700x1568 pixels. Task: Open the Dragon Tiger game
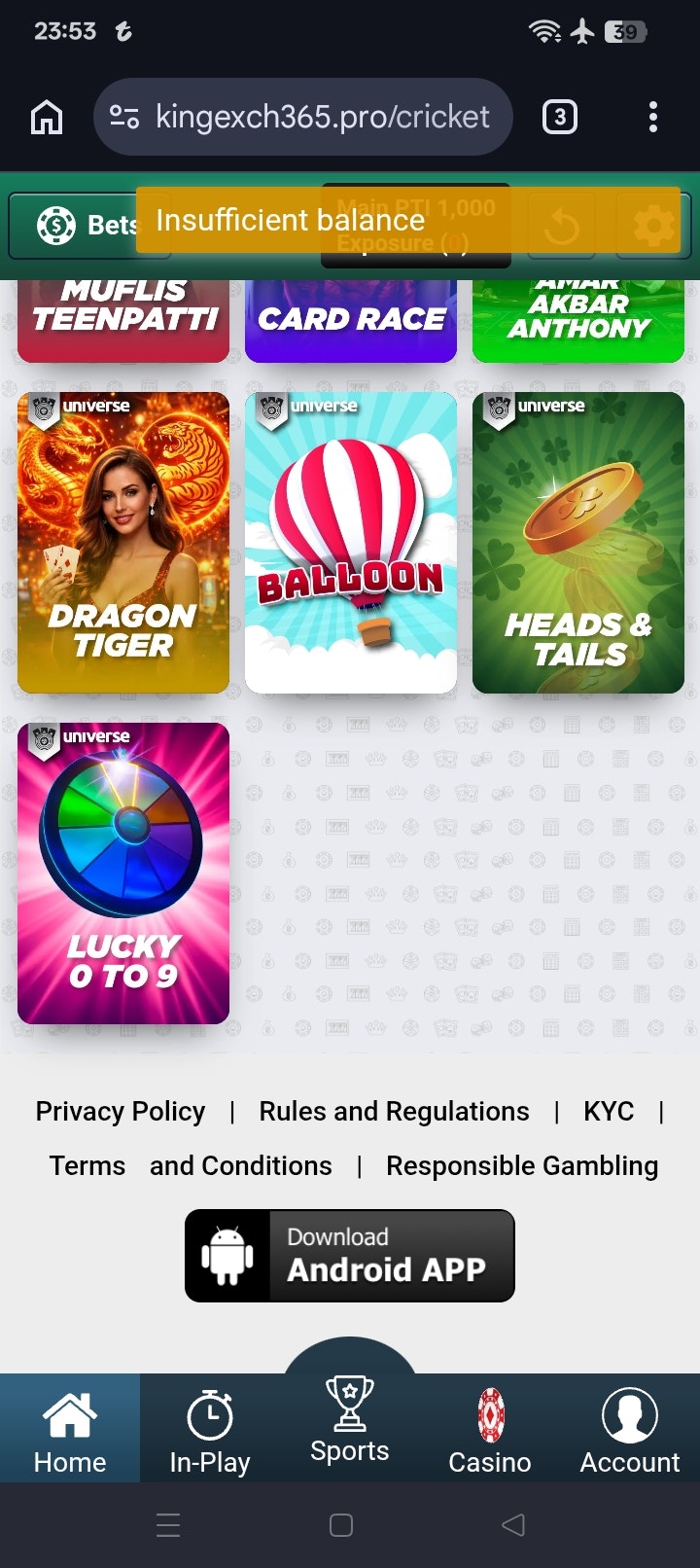click(123, 543)
